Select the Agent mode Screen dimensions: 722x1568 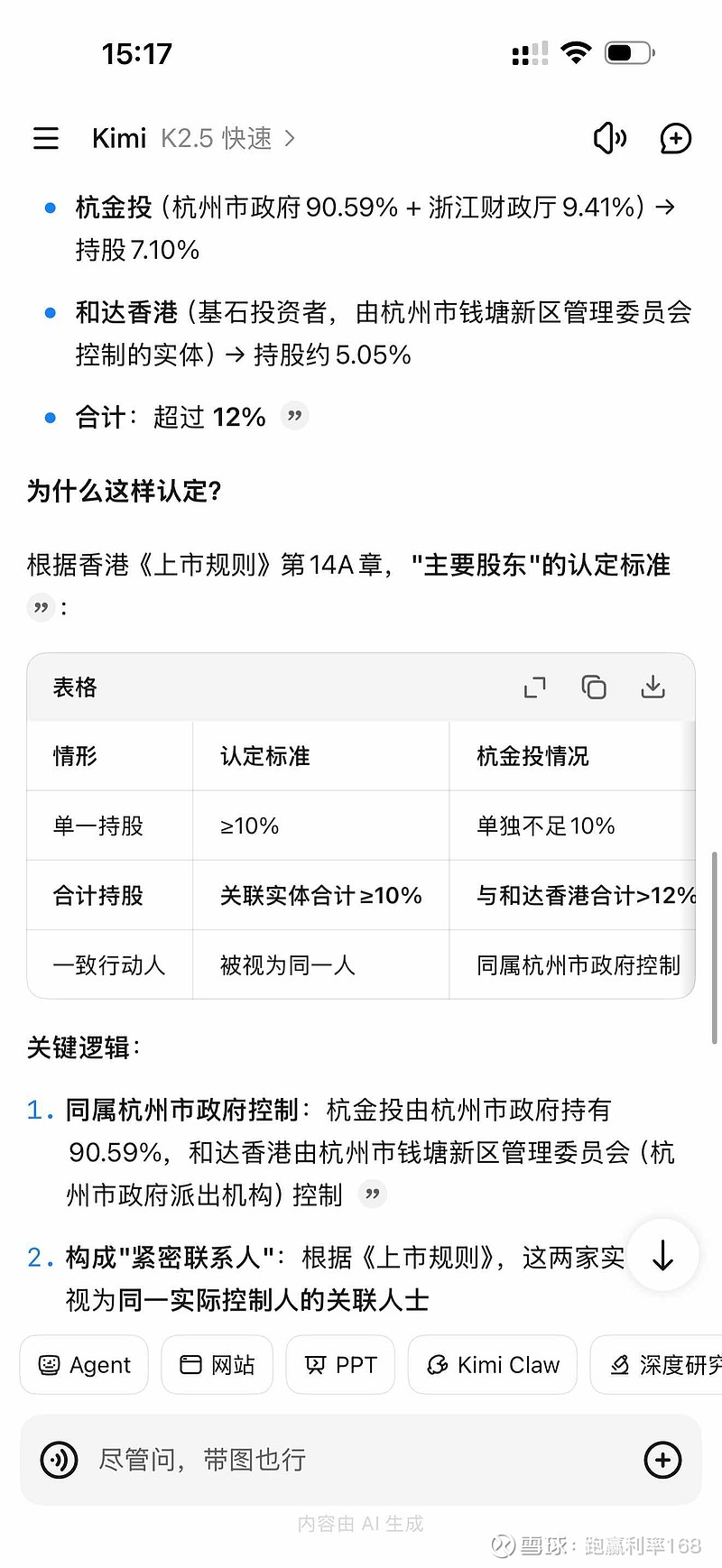(83, 1364)
